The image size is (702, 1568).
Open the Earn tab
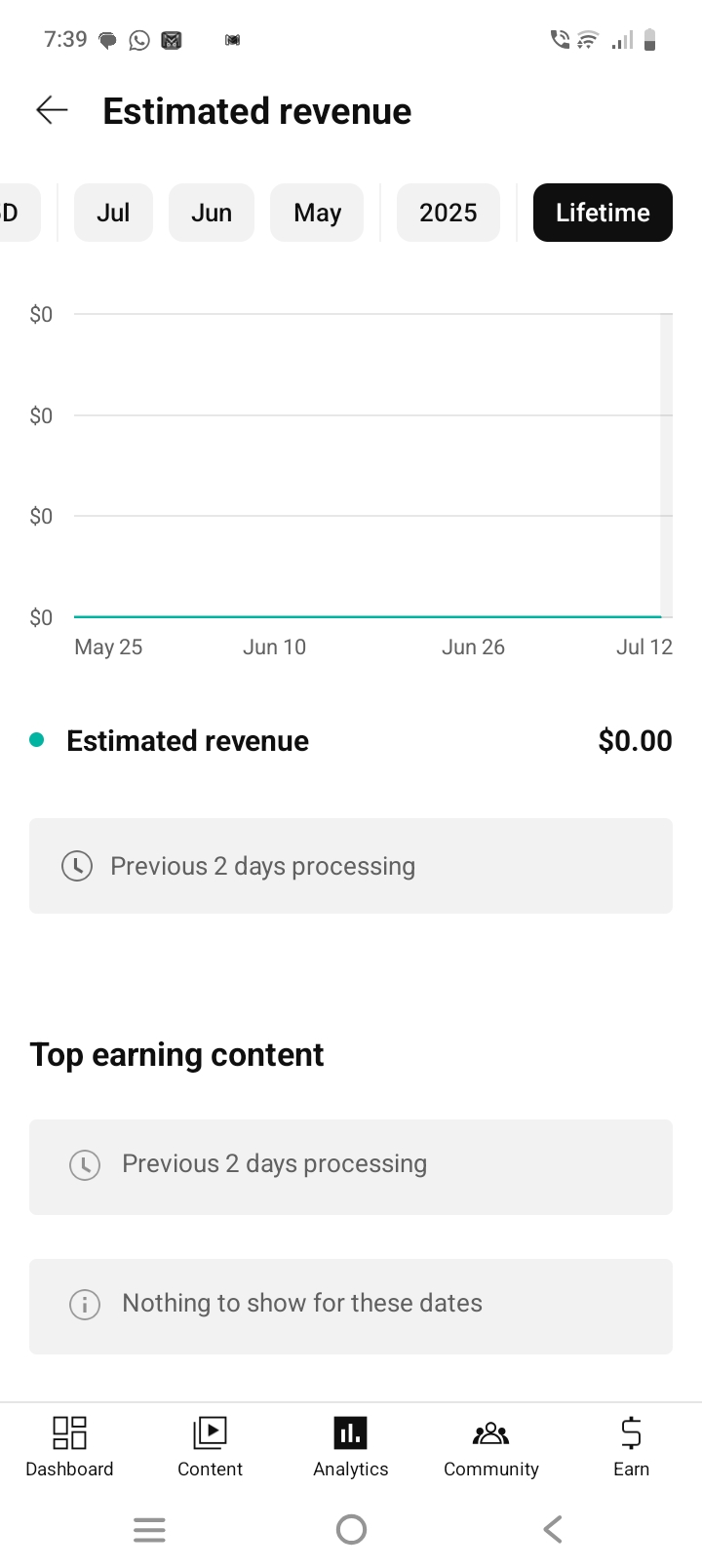pos(631,1447)
